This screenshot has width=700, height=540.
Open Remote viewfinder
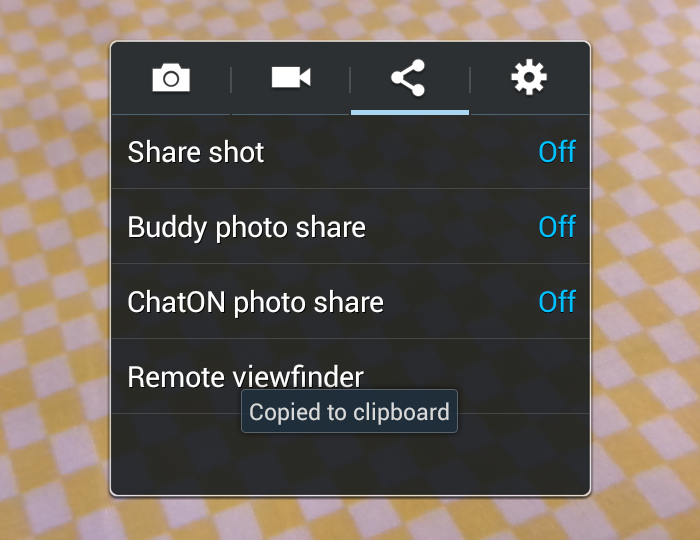point(246,376)
